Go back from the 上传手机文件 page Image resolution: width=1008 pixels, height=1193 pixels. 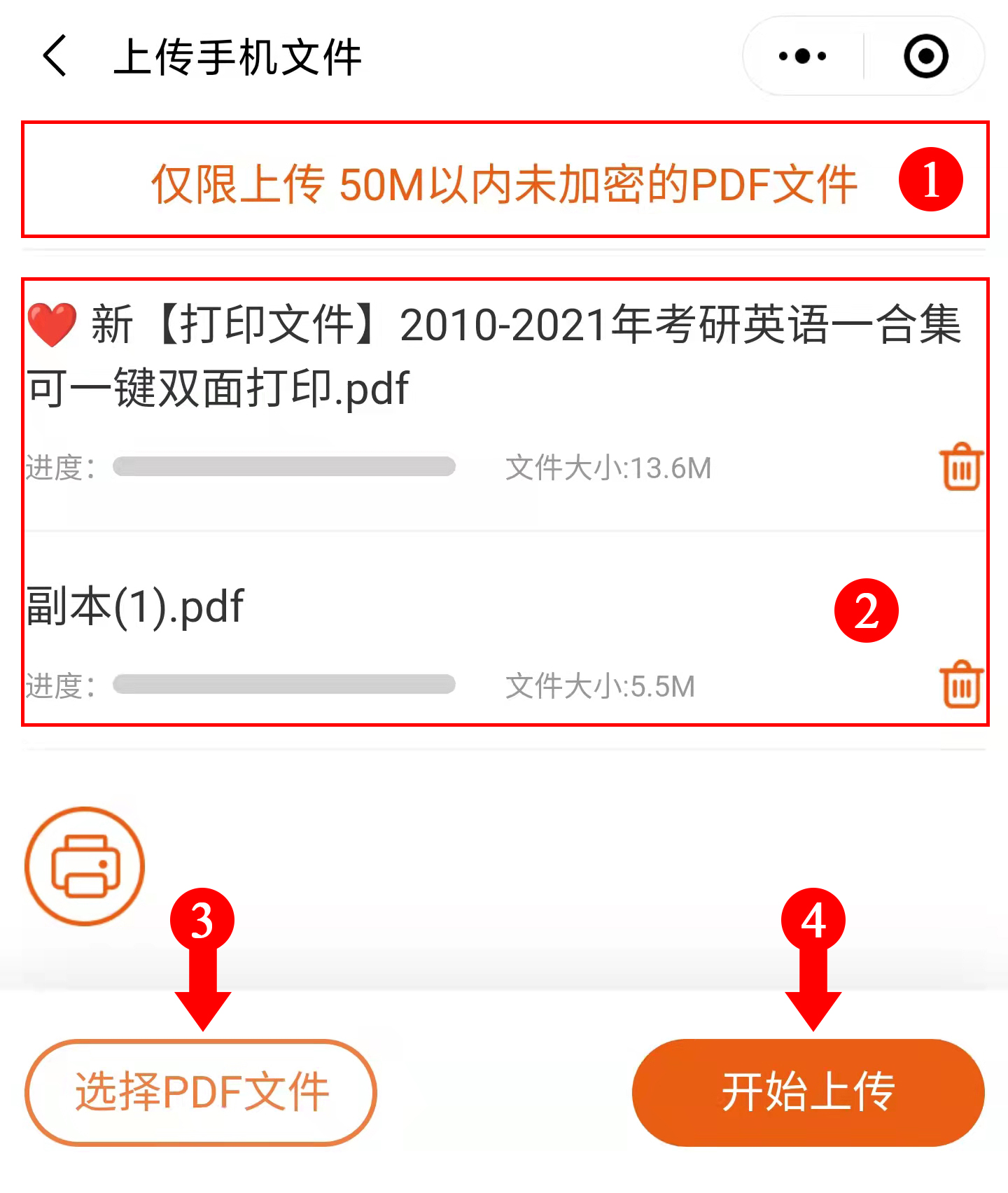55,56
